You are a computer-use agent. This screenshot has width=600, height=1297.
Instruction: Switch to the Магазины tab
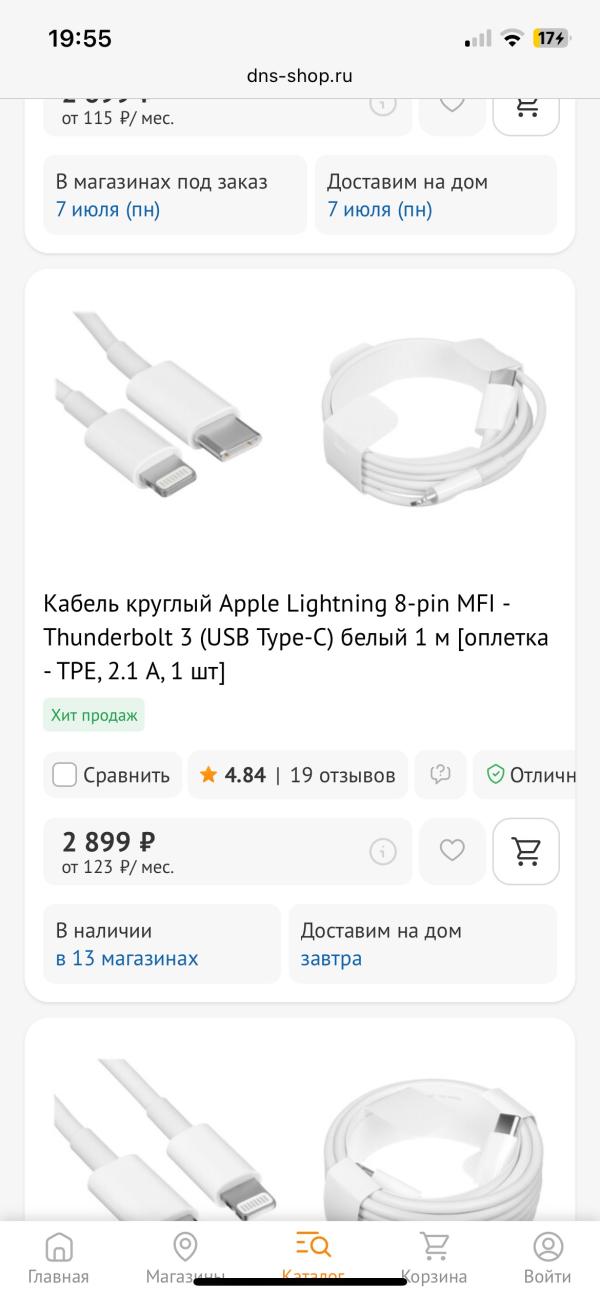coord(185,1257)
